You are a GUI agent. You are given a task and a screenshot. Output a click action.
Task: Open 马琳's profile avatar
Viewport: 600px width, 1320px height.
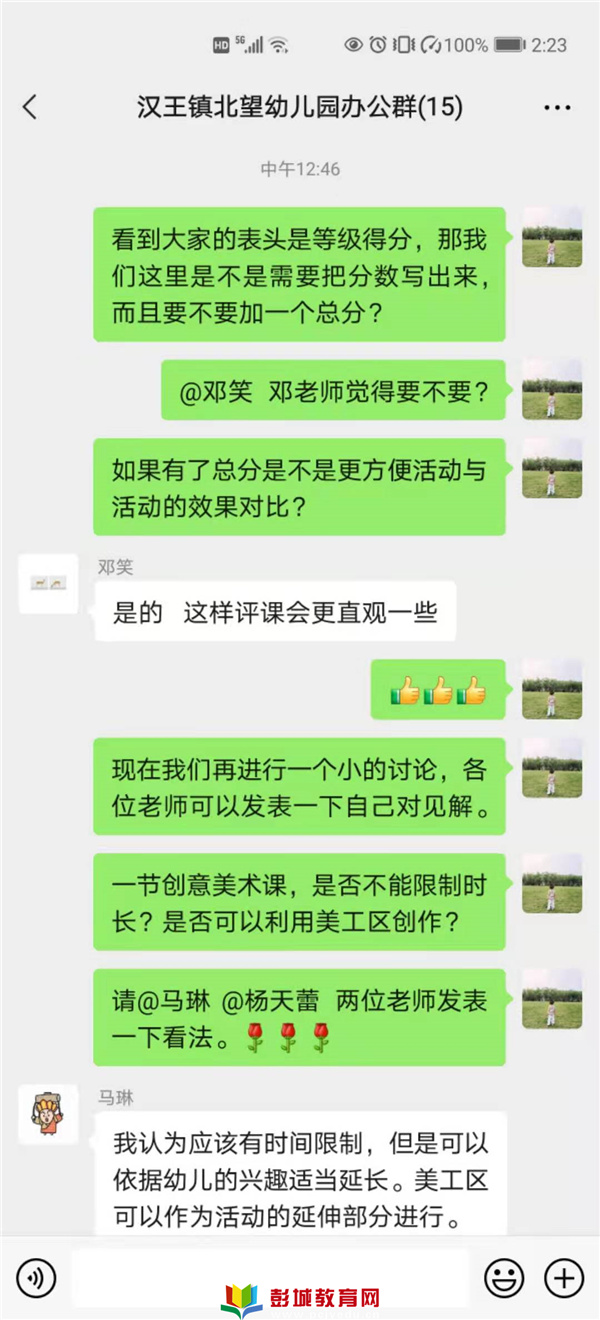[48, 1115]
